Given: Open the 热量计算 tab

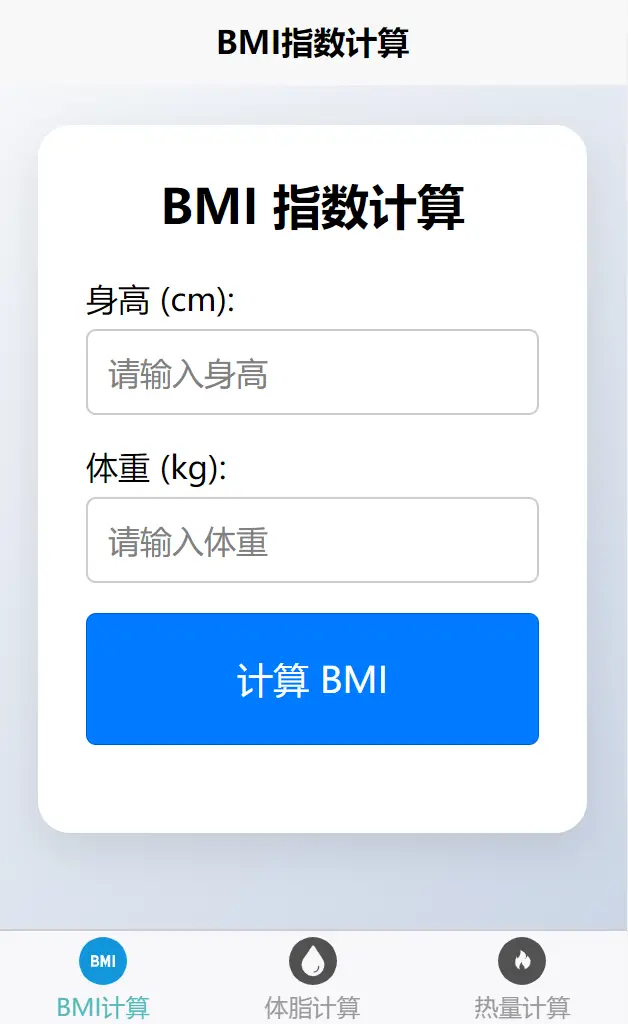Looking at the screenshot, I should 522,978.
